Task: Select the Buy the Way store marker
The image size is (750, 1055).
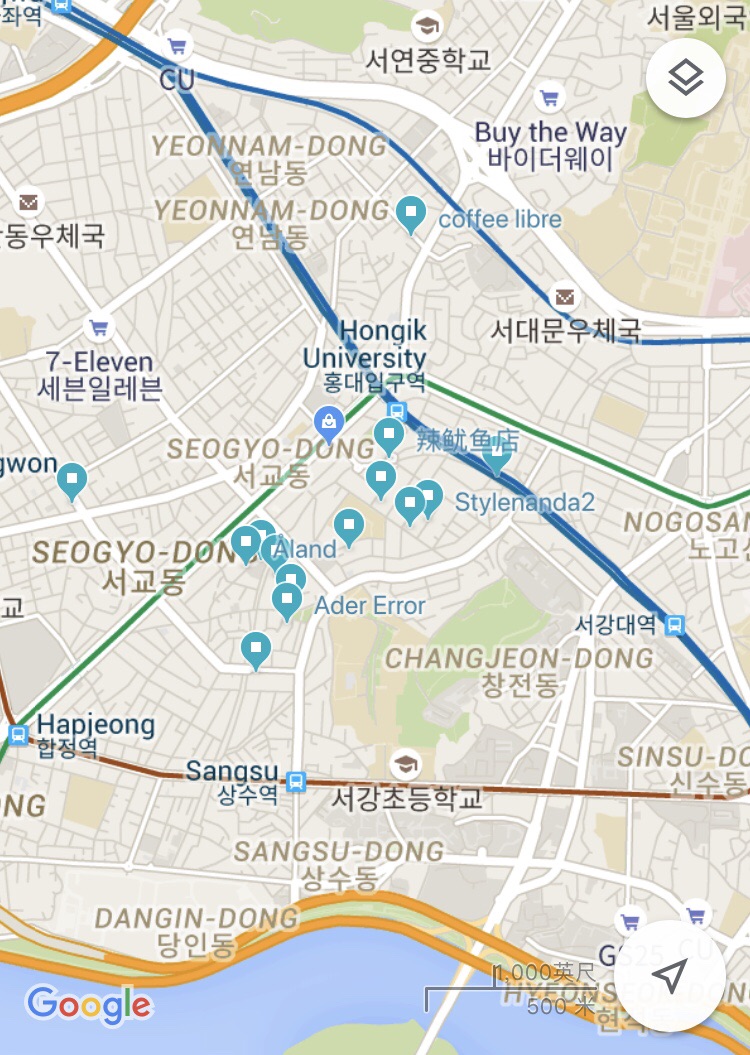Action: tap(548, 97)
